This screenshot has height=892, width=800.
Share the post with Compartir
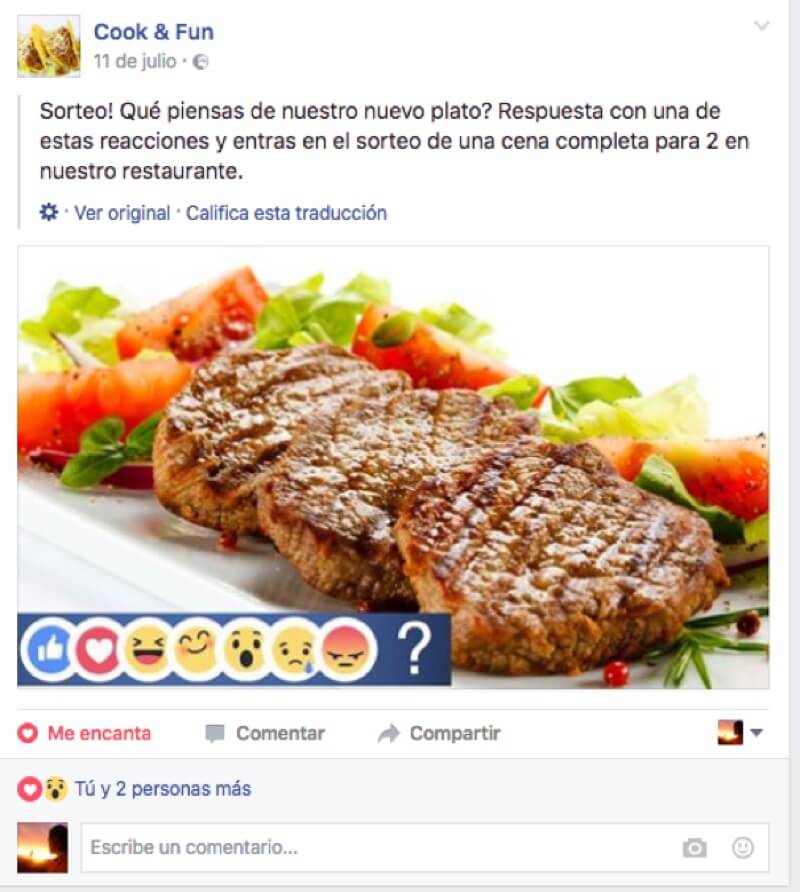439,733
